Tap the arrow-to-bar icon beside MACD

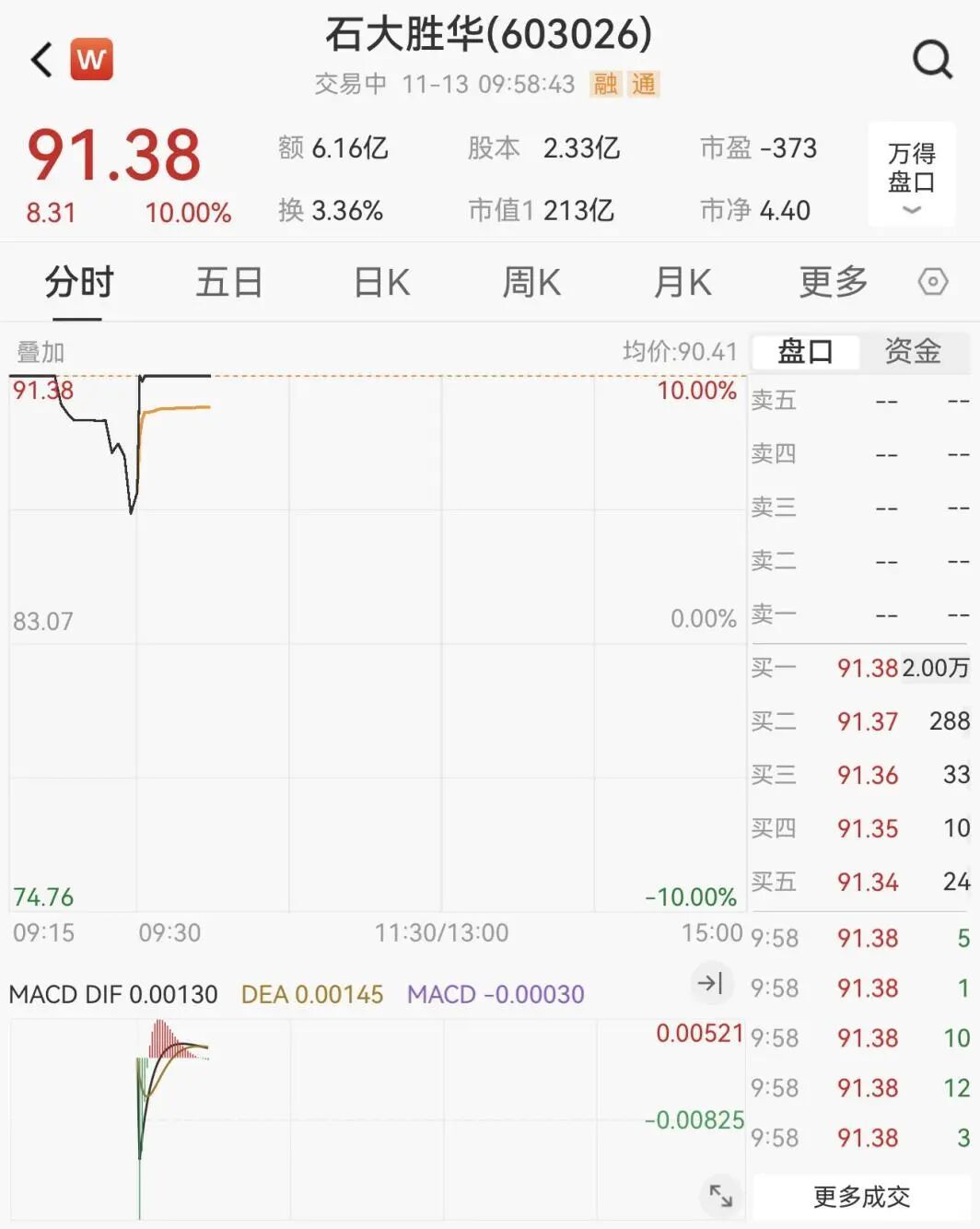[710, 983]
